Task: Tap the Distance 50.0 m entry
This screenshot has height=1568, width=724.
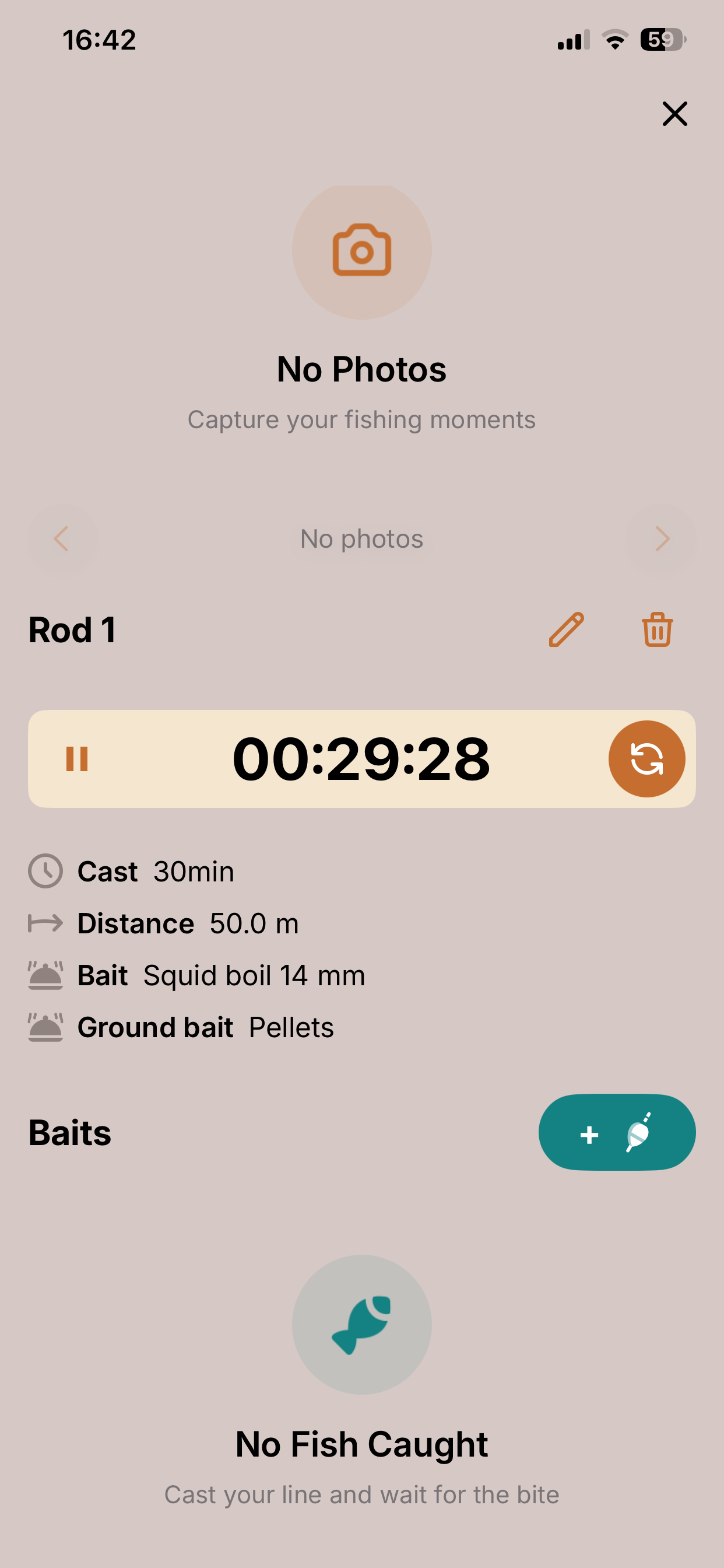Action: 188,922
